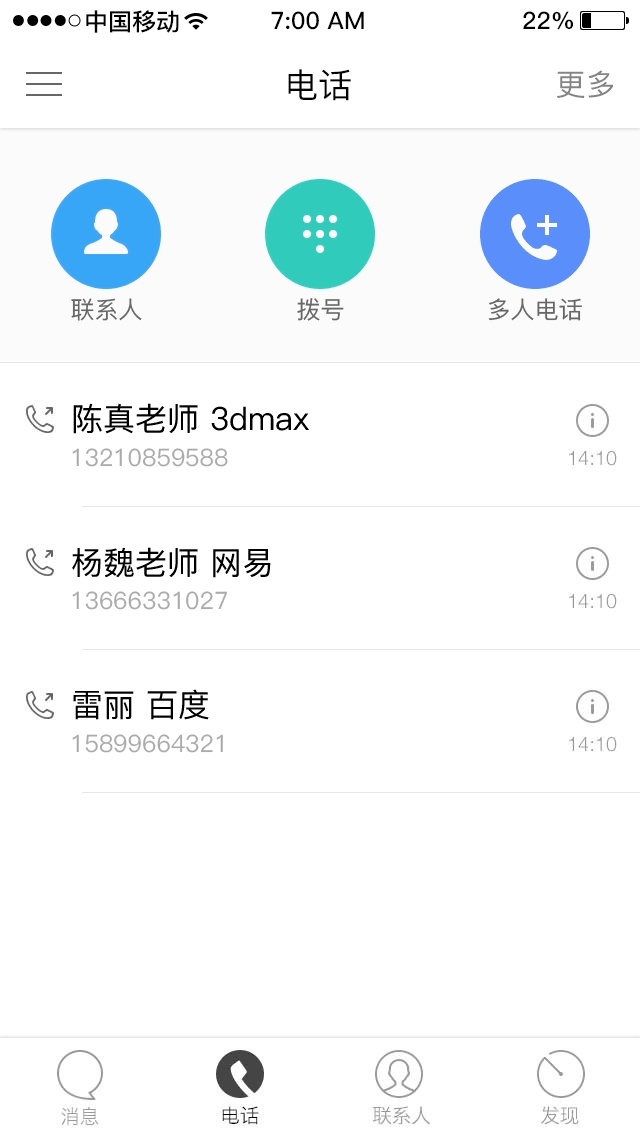Open the 拨号 dial pad
Viewport: 640px width, 1136px height.
(x=320, y=234)
